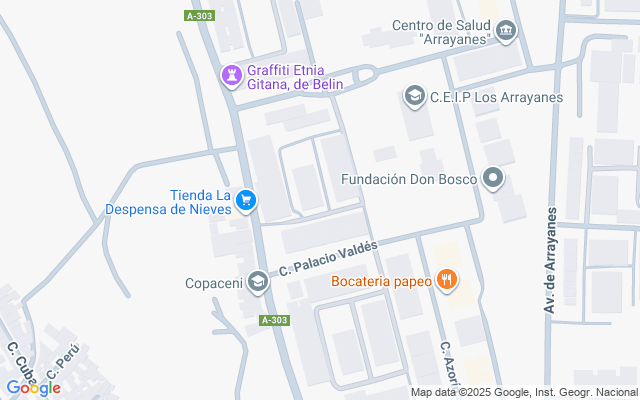
Task: Open the Google logo link
Action: coord(33,388)
